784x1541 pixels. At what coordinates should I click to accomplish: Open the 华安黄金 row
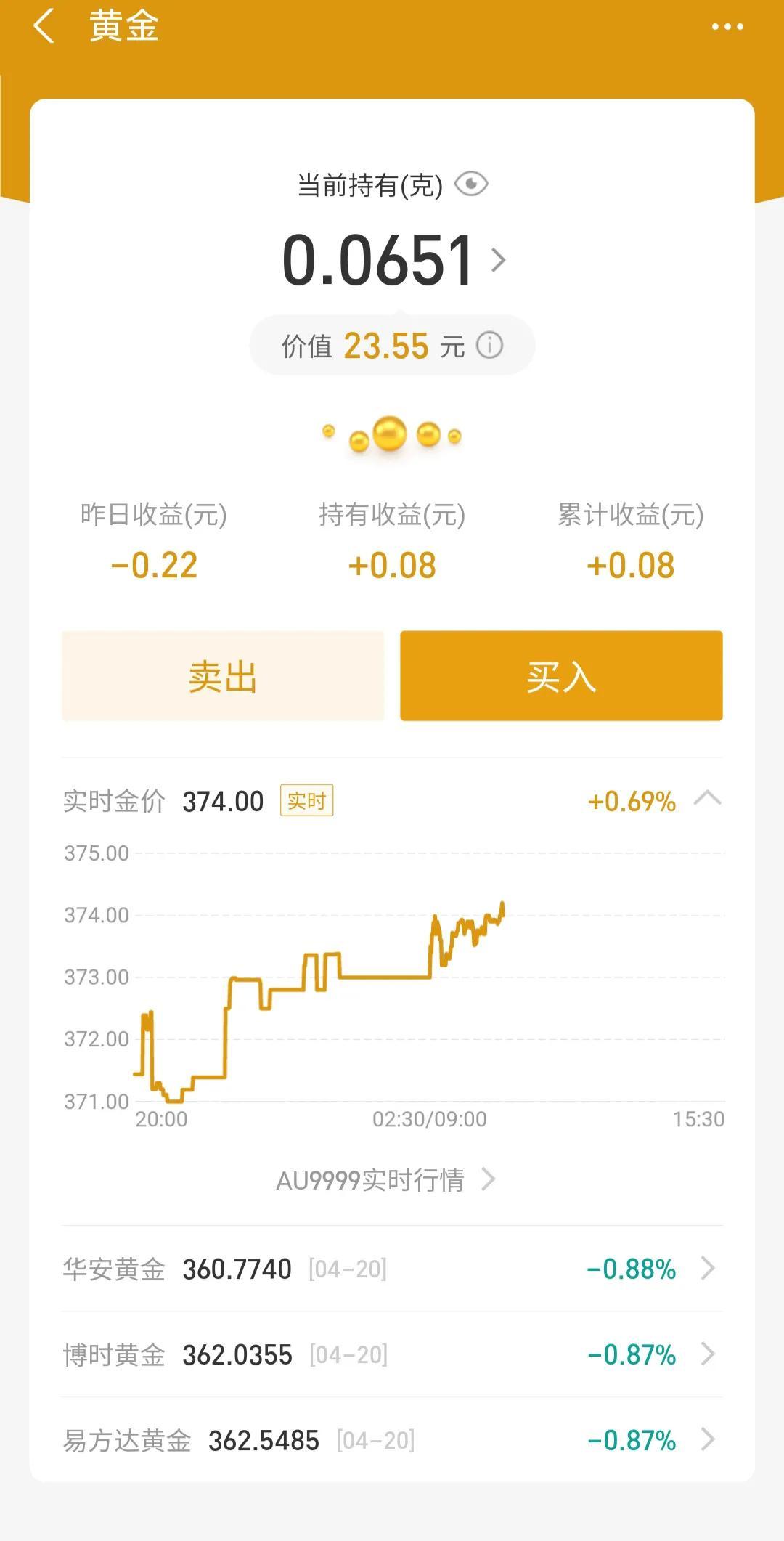click(392, 1269)
